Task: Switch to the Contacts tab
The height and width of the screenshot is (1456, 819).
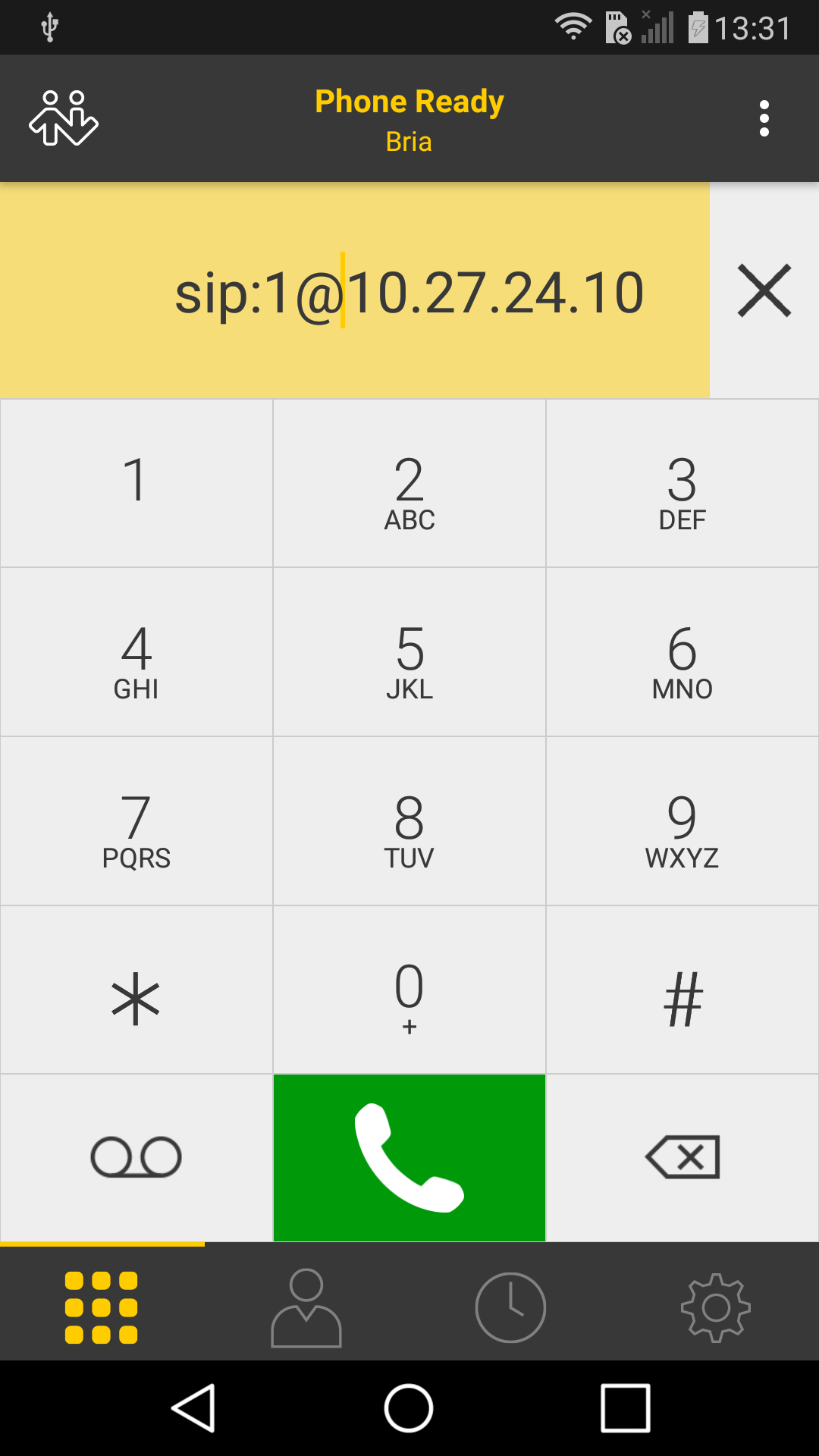Action: pyautogui.click(x=306, y=1307)
